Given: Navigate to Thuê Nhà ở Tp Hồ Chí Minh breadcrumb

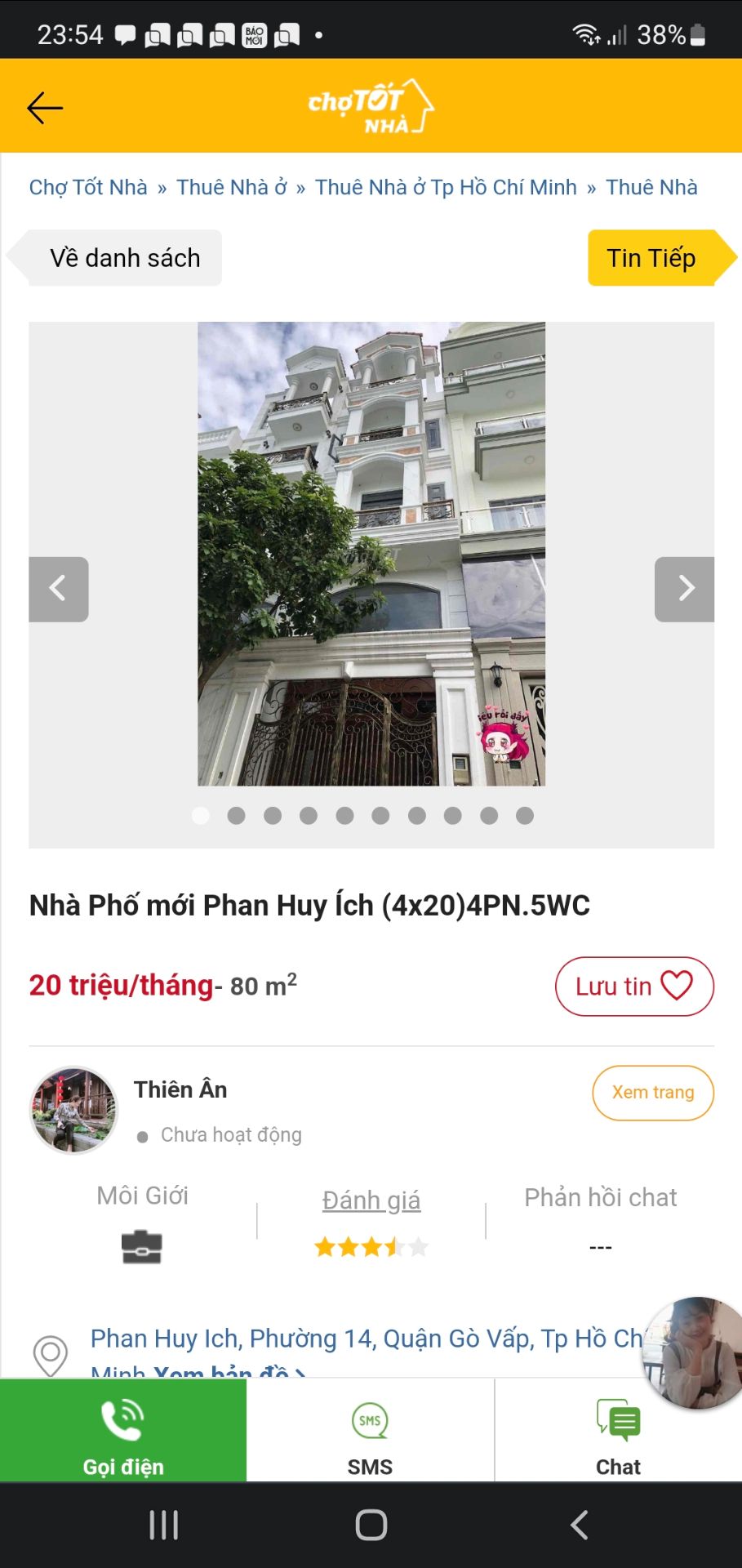Looking at the screenshot, I should coord(446,186).
